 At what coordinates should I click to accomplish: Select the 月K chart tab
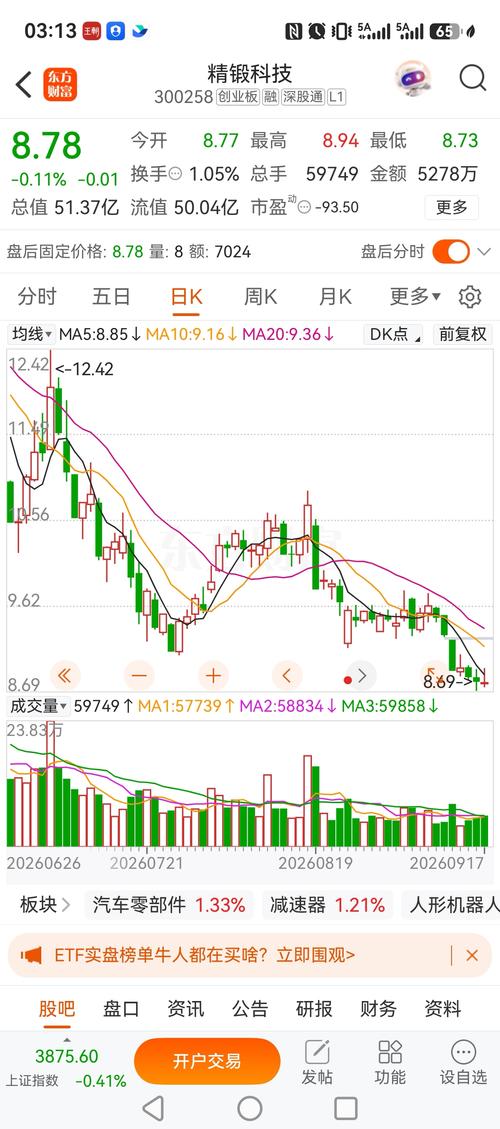pos(335,296)
